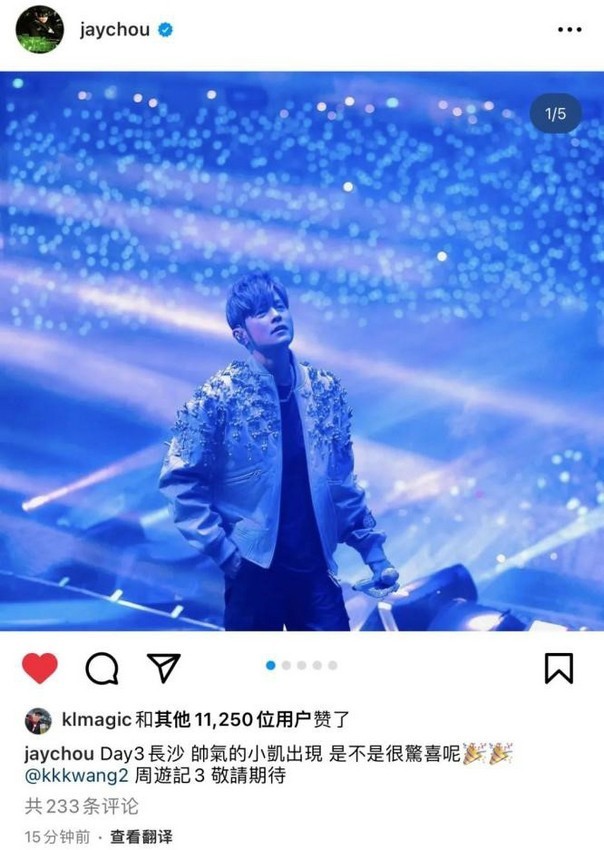The image size is (604, 850).
Task: Unlike the post via red heart
Action: click(40, 668)
